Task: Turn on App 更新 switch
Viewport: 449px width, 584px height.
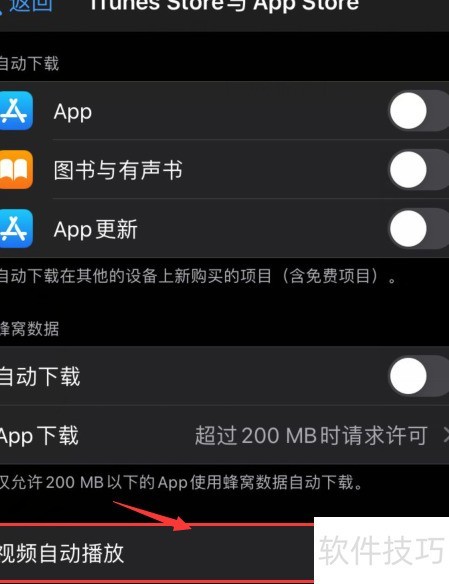Action: [x=418, y=228]
